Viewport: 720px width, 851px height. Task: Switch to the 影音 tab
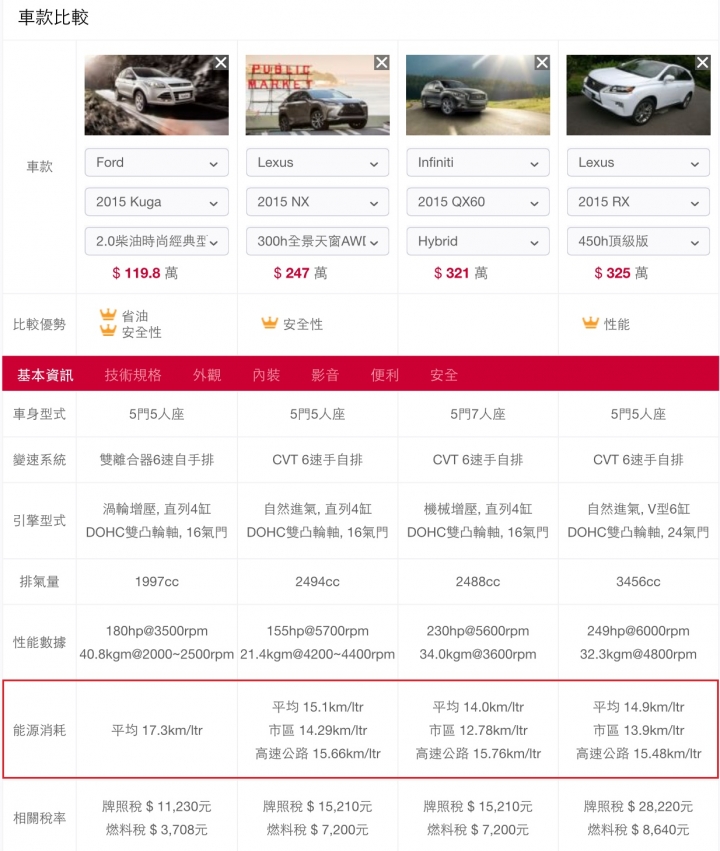pos(325,375)
